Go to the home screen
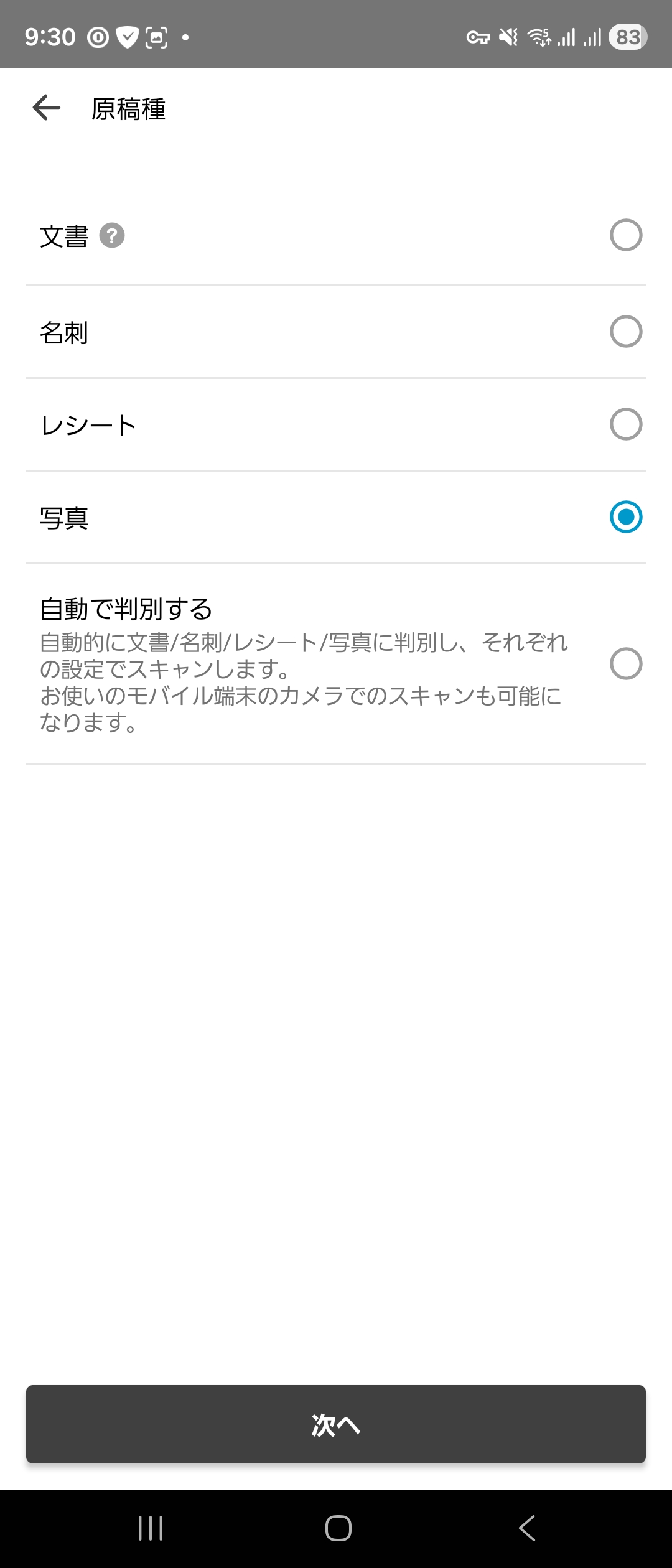672x1568 pixels. (x=338, y=1528)
